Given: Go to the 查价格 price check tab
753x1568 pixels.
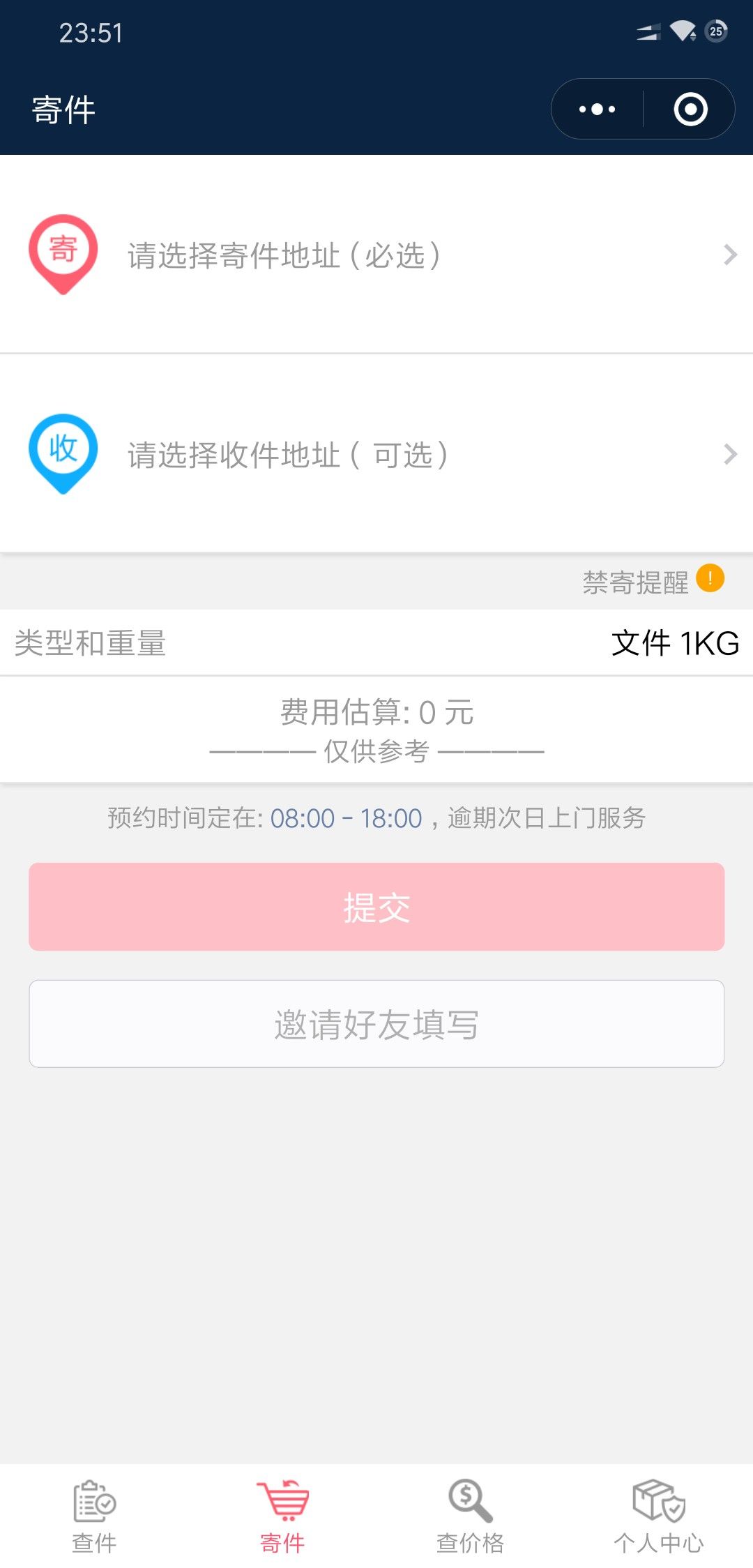Looking at the screenshot, I should (471, 1516).
